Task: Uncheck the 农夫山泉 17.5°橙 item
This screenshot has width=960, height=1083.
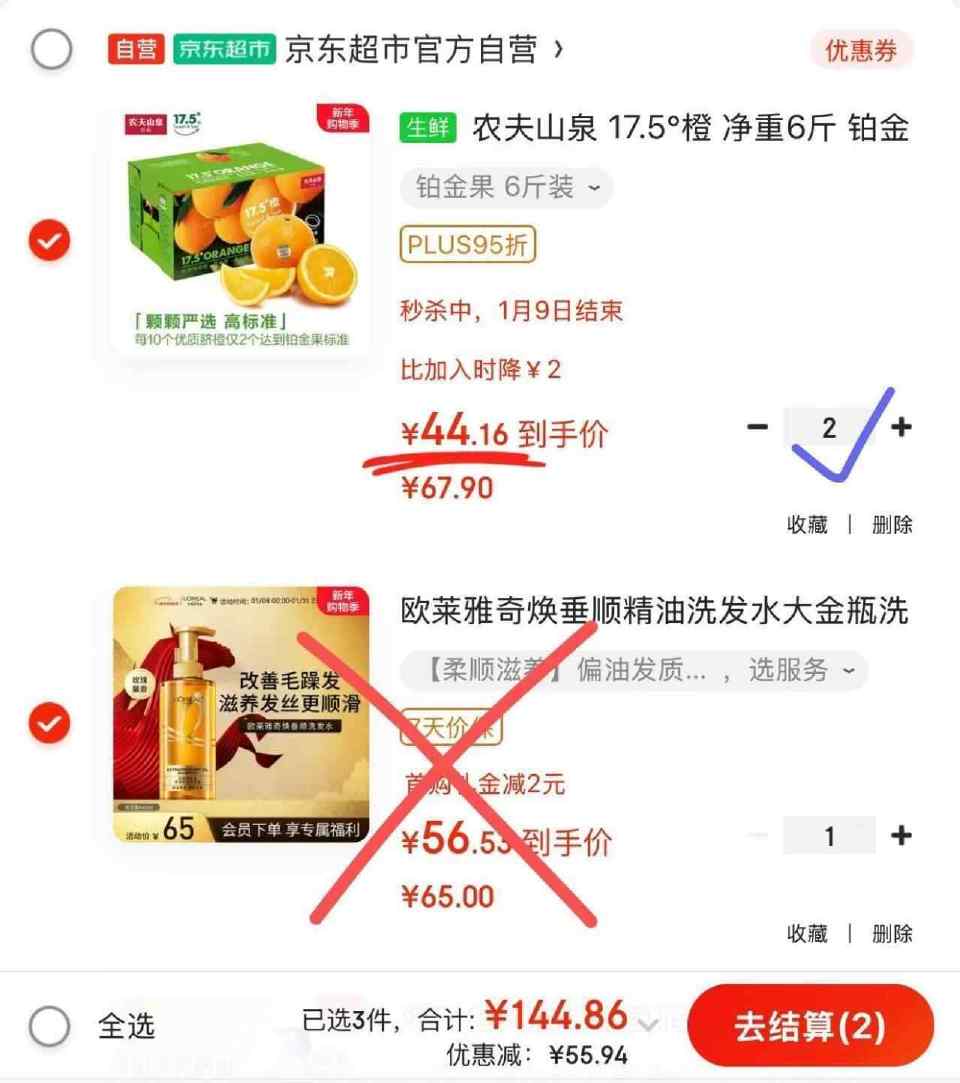Action: pyautogui.click(x=50, y=242)
